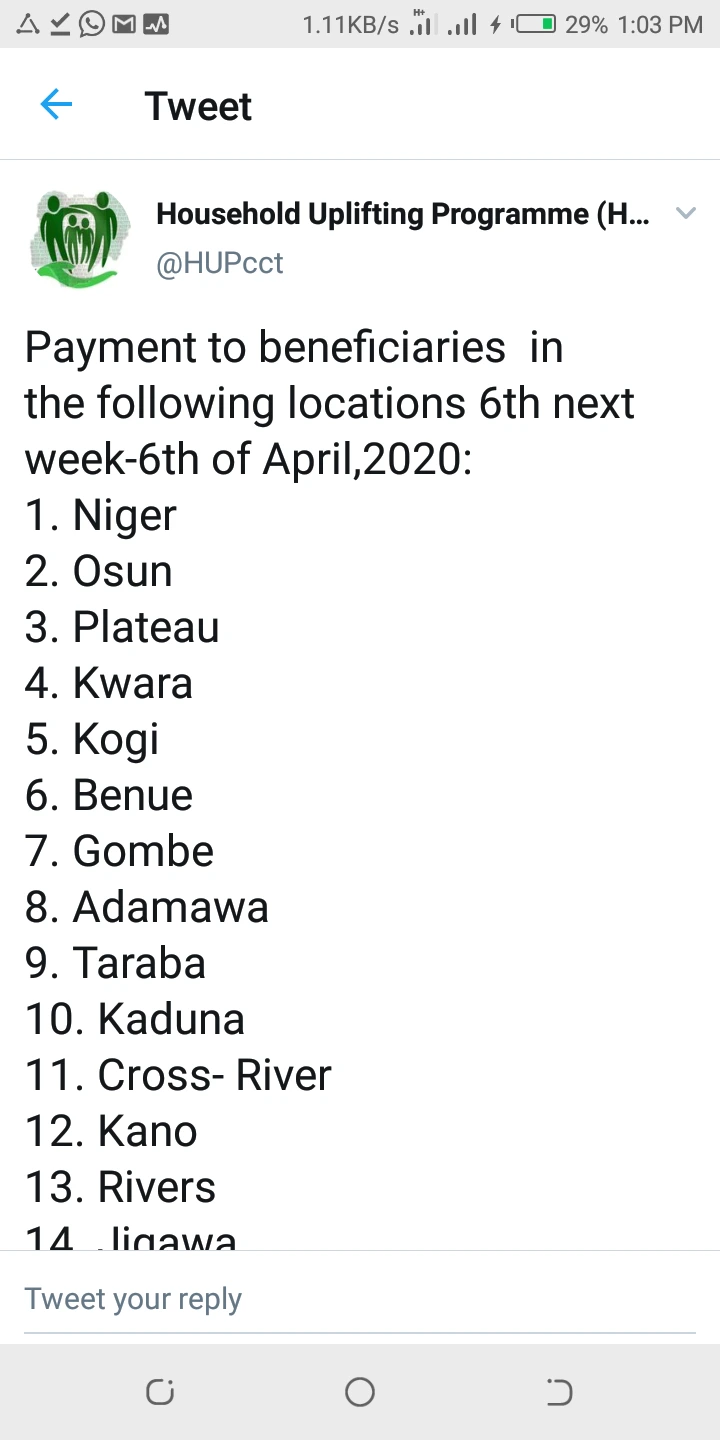Go back using the top arrow
Image resolution: width=720 pixels, height=1440 pixels.
point(56,105)
